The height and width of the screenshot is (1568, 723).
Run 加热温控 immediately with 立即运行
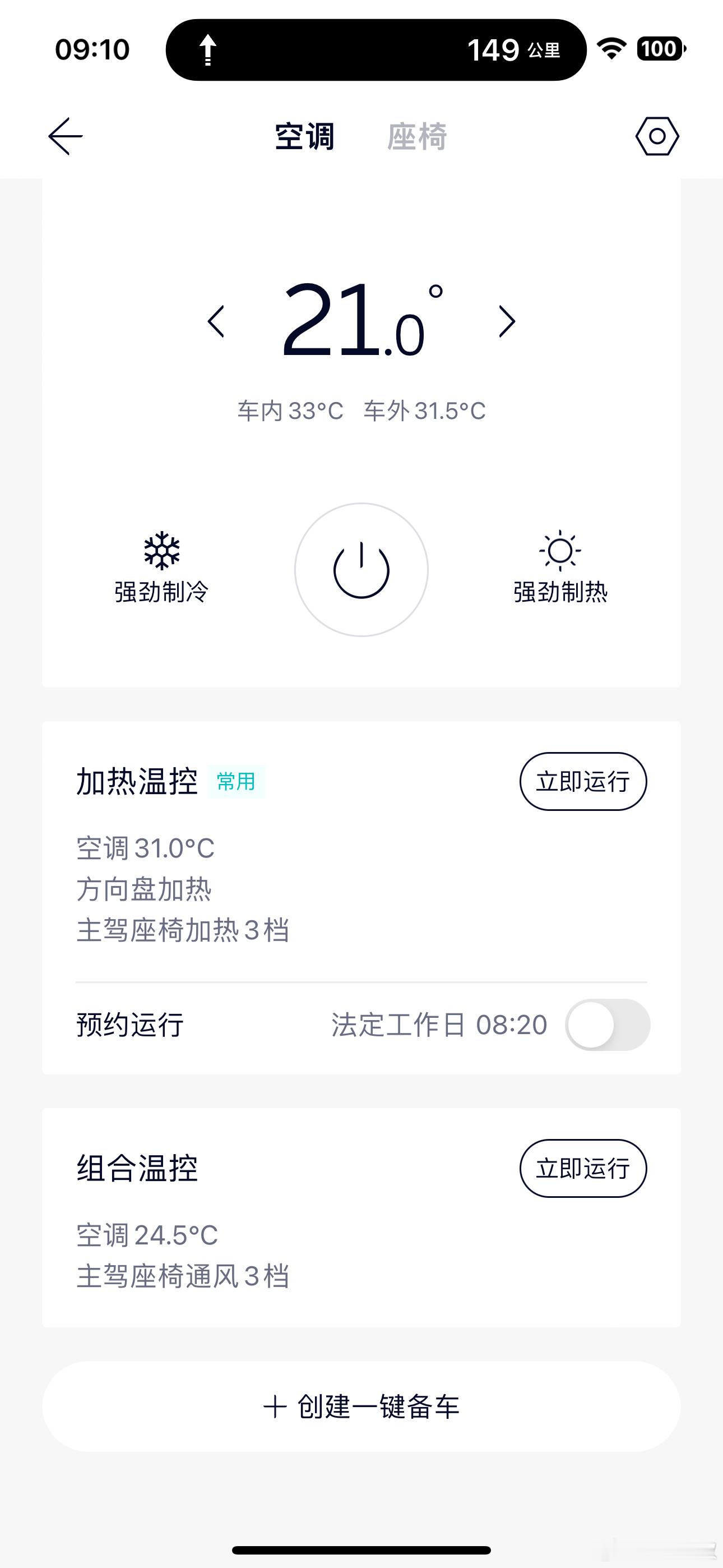click(583, 782)
